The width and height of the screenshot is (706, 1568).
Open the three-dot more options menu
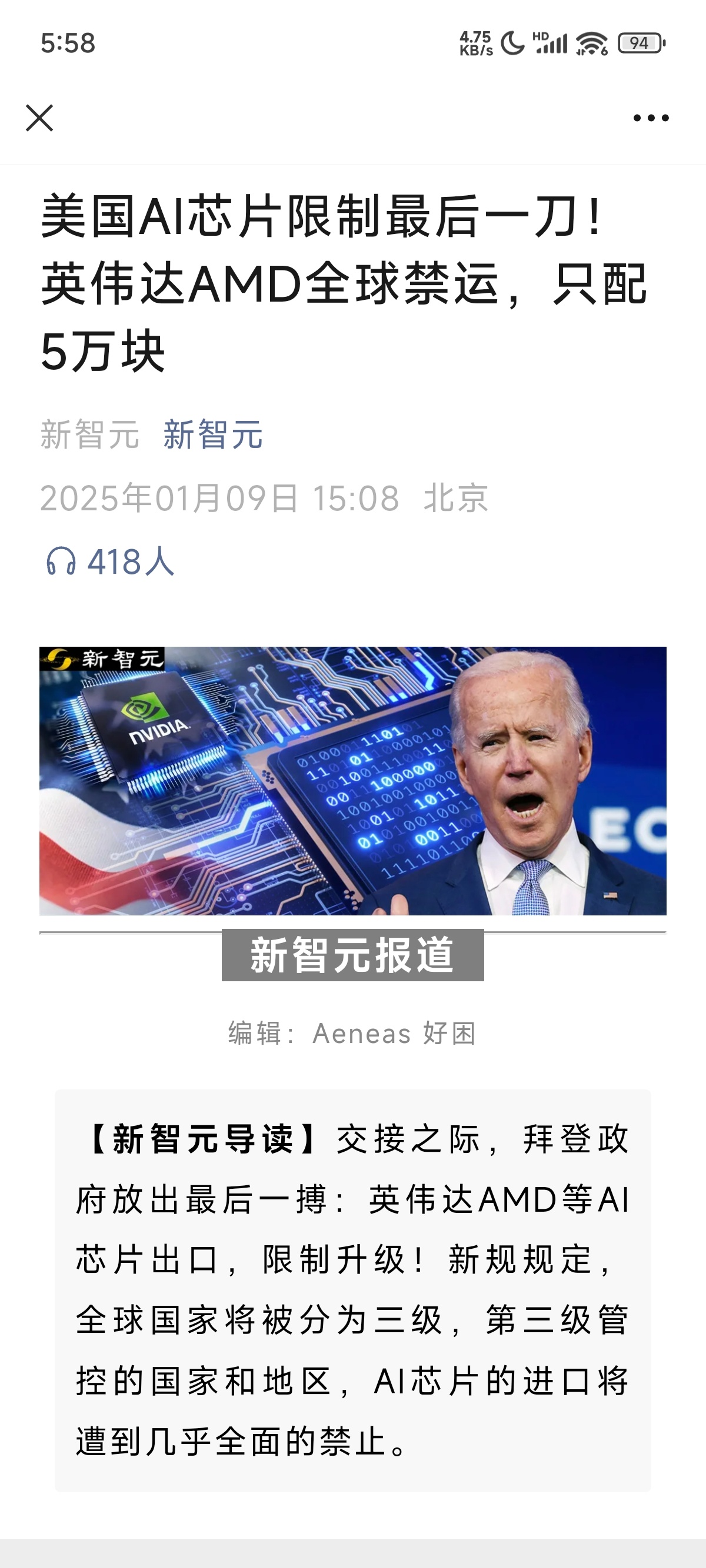point(651,118)
